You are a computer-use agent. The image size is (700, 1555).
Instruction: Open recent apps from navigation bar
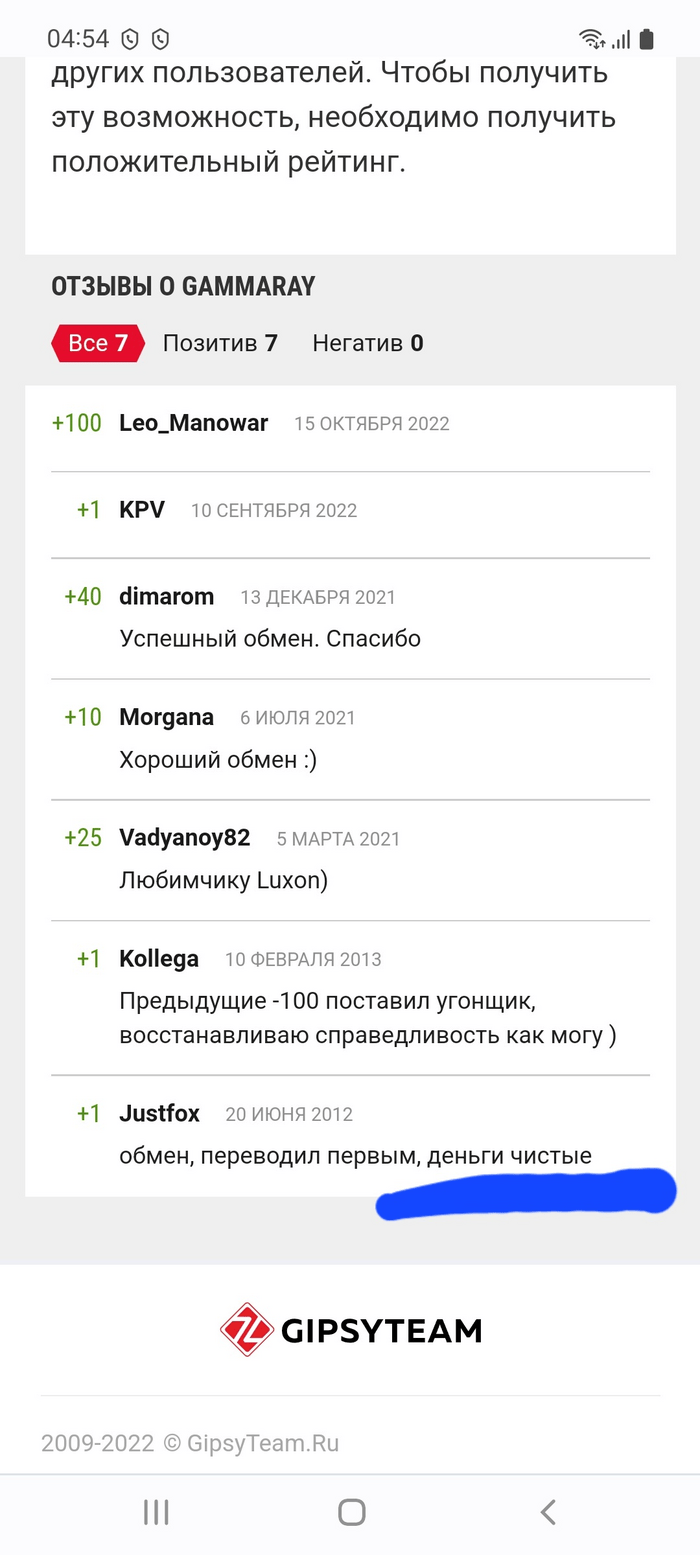click(155, 1512)
